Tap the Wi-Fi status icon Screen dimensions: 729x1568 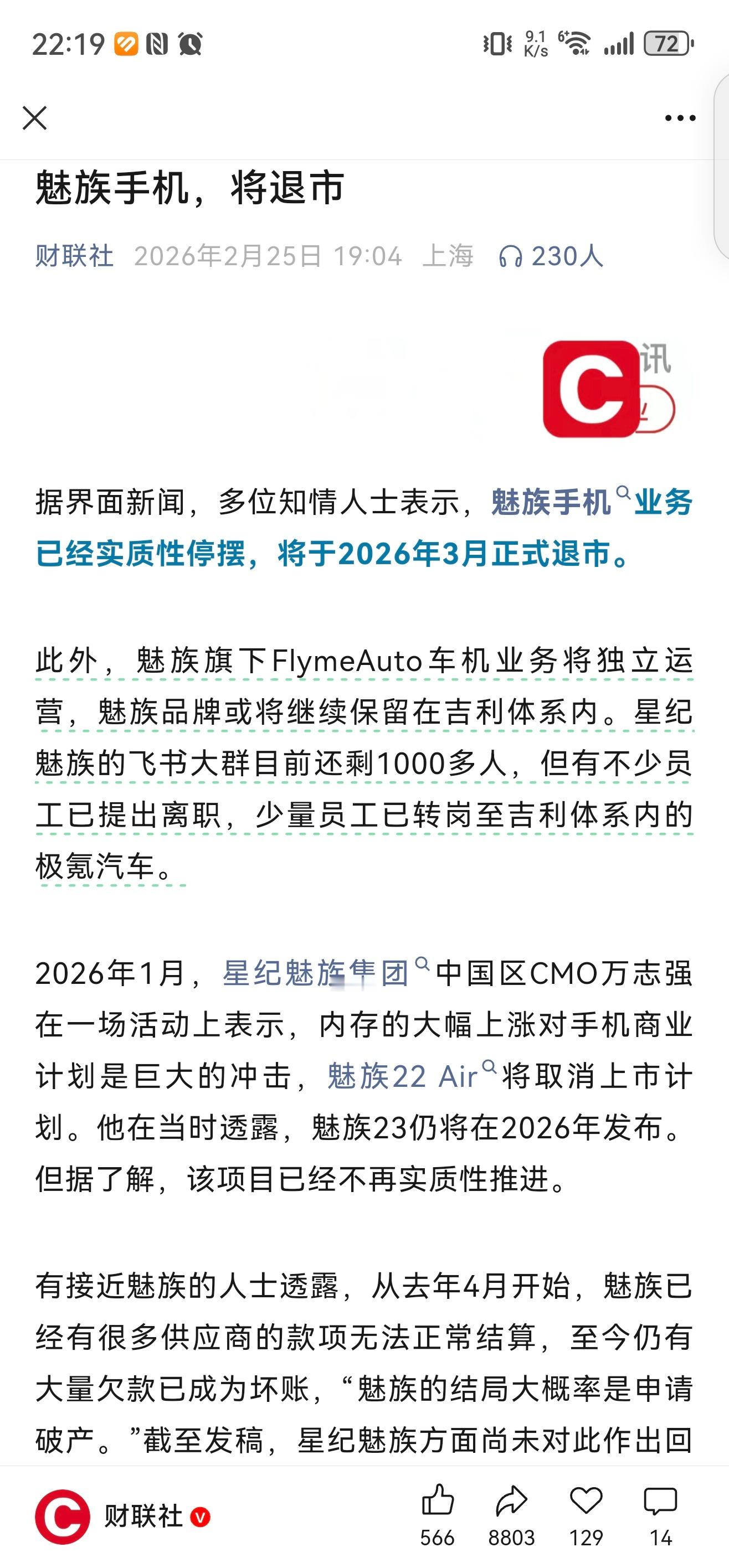(x=575, y=42)
